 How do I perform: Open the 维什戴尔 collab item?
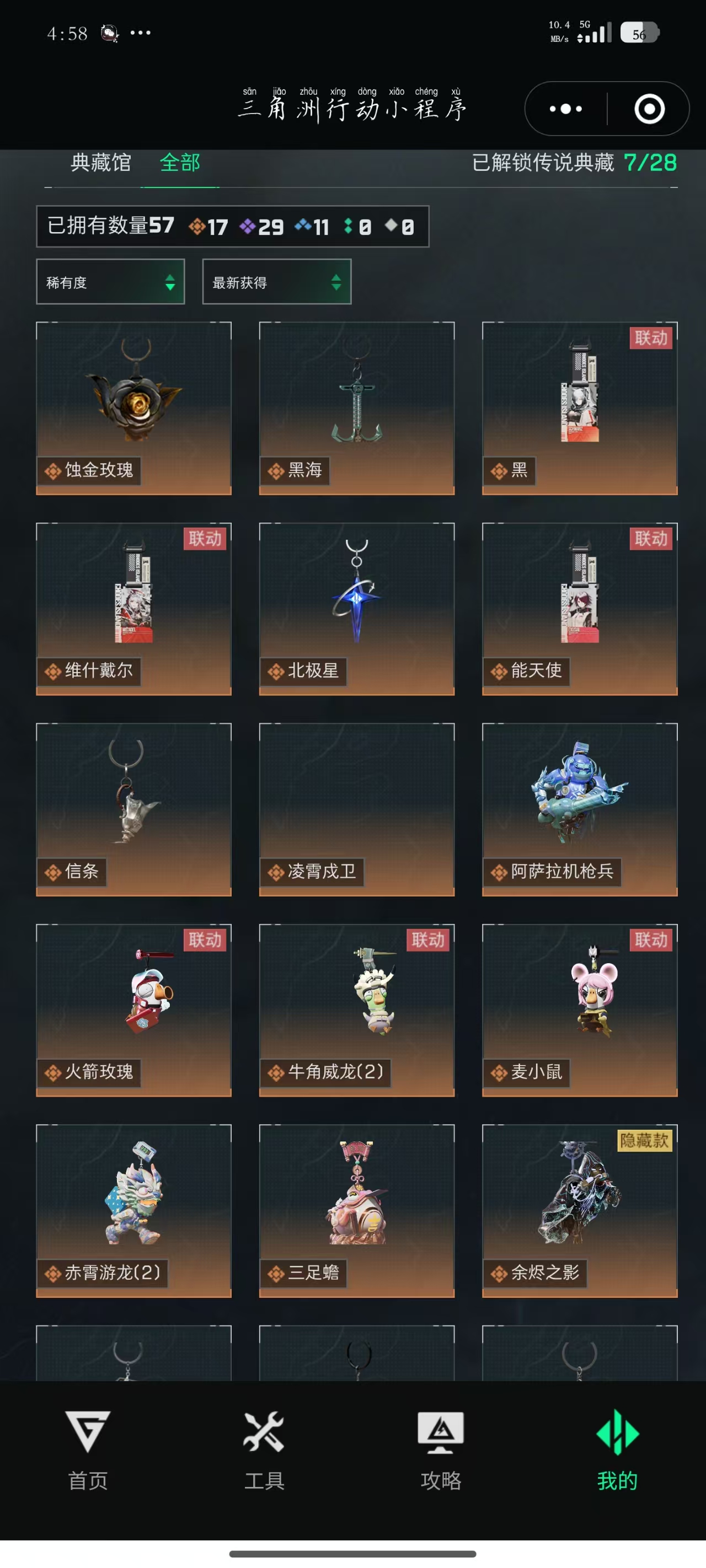coord(133,609)
